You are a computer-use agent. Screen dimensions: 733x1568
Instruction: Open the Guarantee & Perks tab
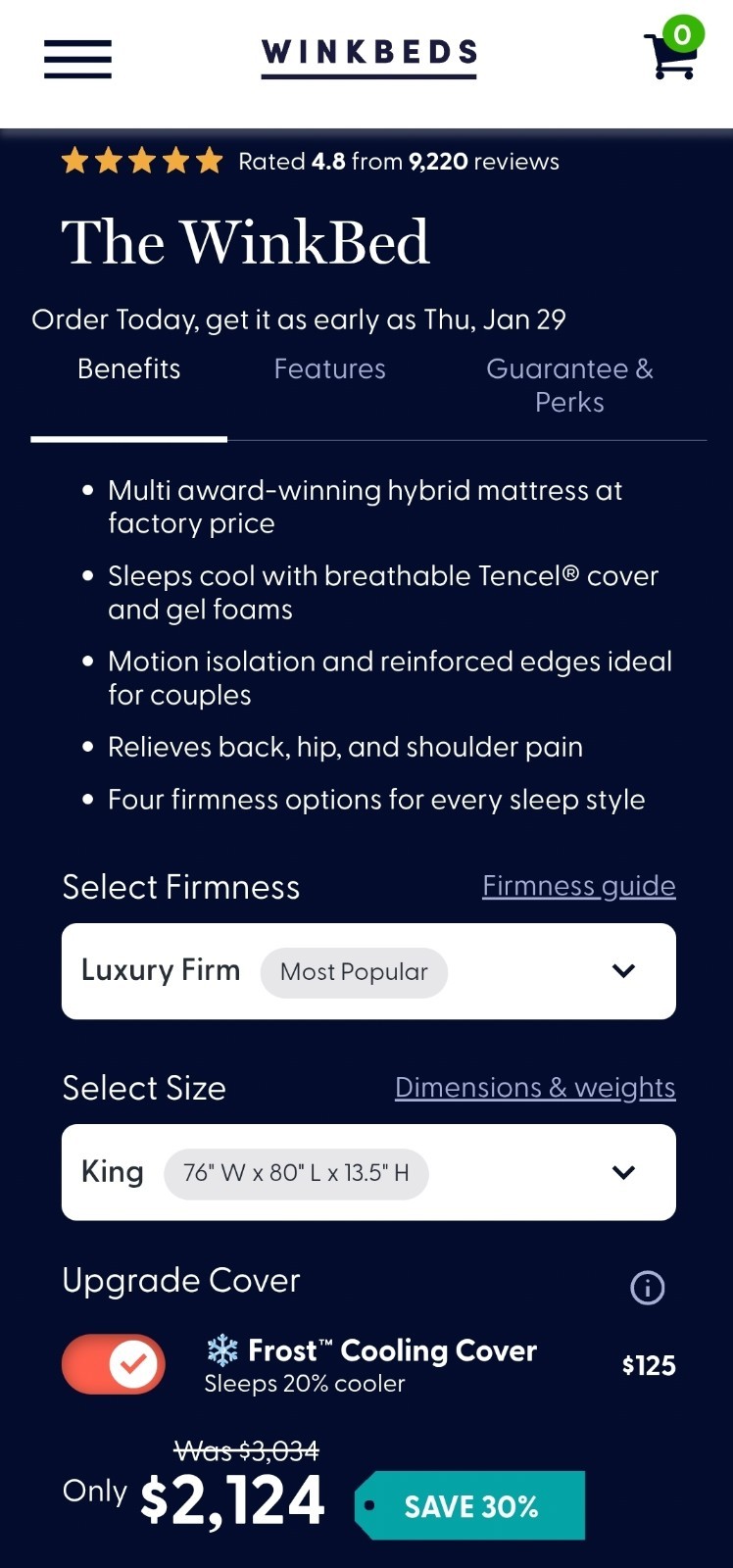570,384
